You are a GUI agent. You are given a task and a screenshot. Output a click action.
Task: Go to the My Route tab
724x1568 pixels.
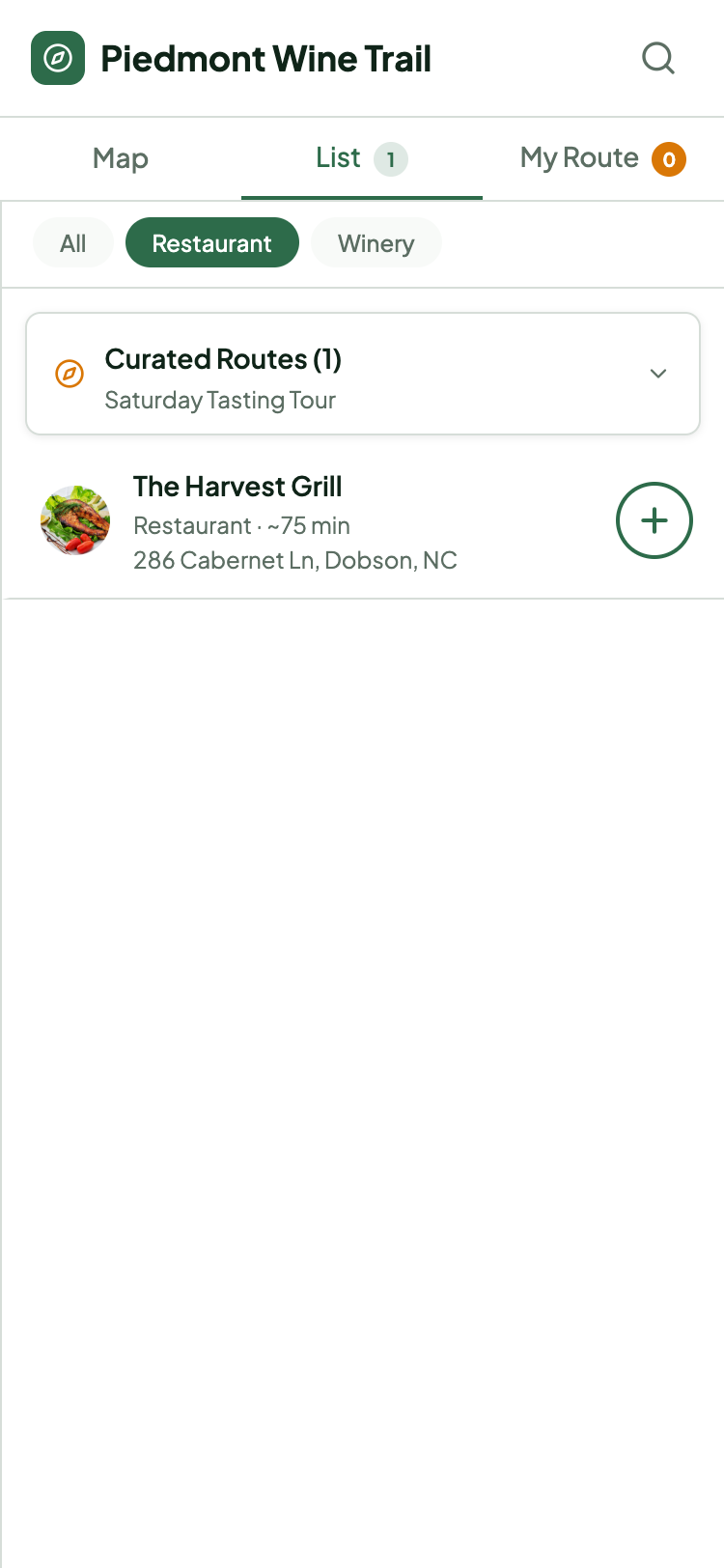point(602,158)
